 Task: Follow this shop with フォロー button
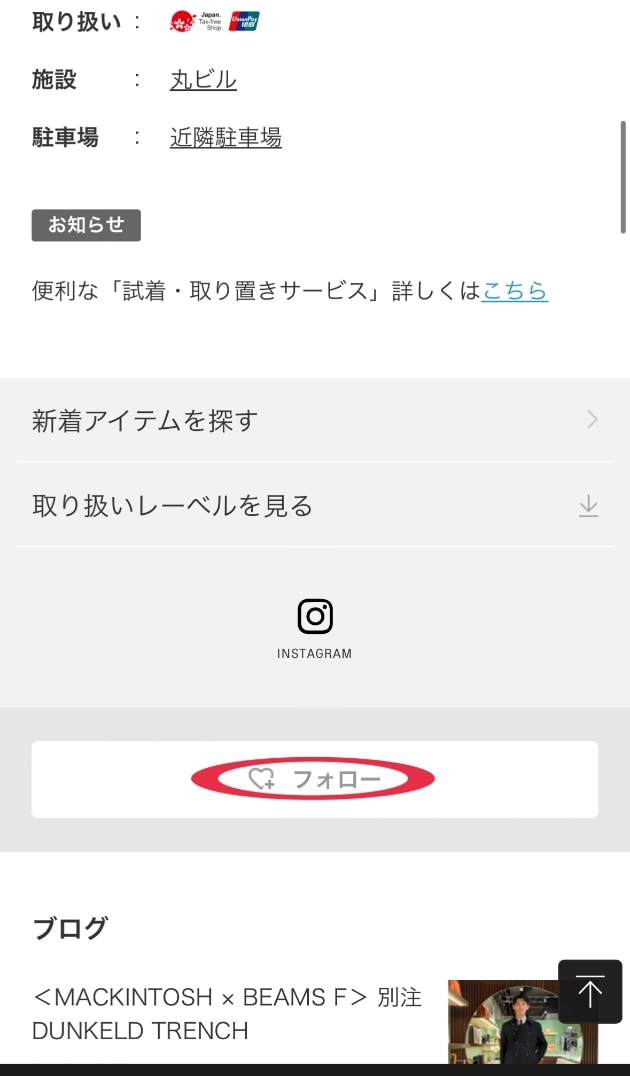314,780
